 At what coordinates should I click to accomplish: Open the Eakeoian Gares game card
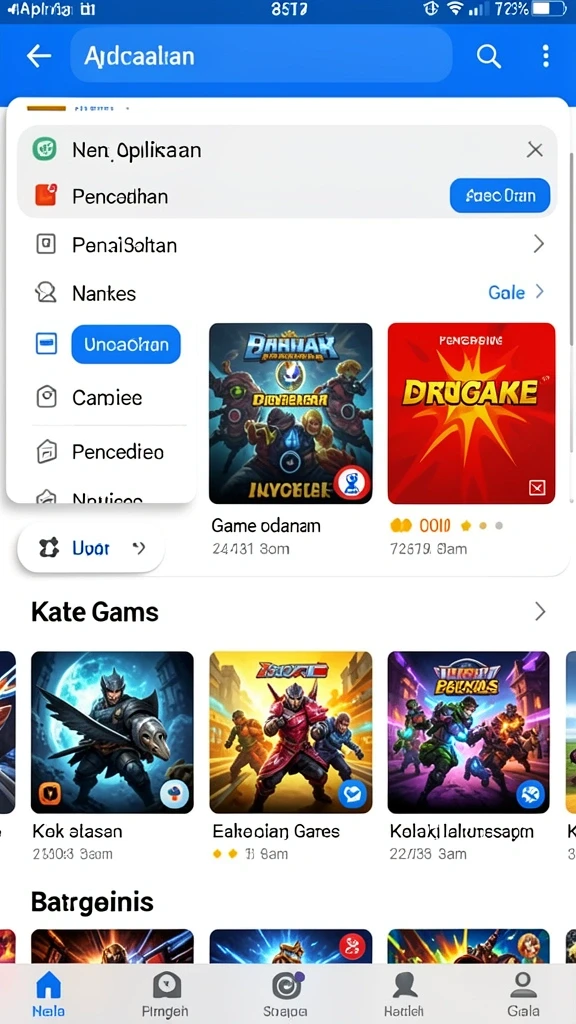click(x=291, y=756)
